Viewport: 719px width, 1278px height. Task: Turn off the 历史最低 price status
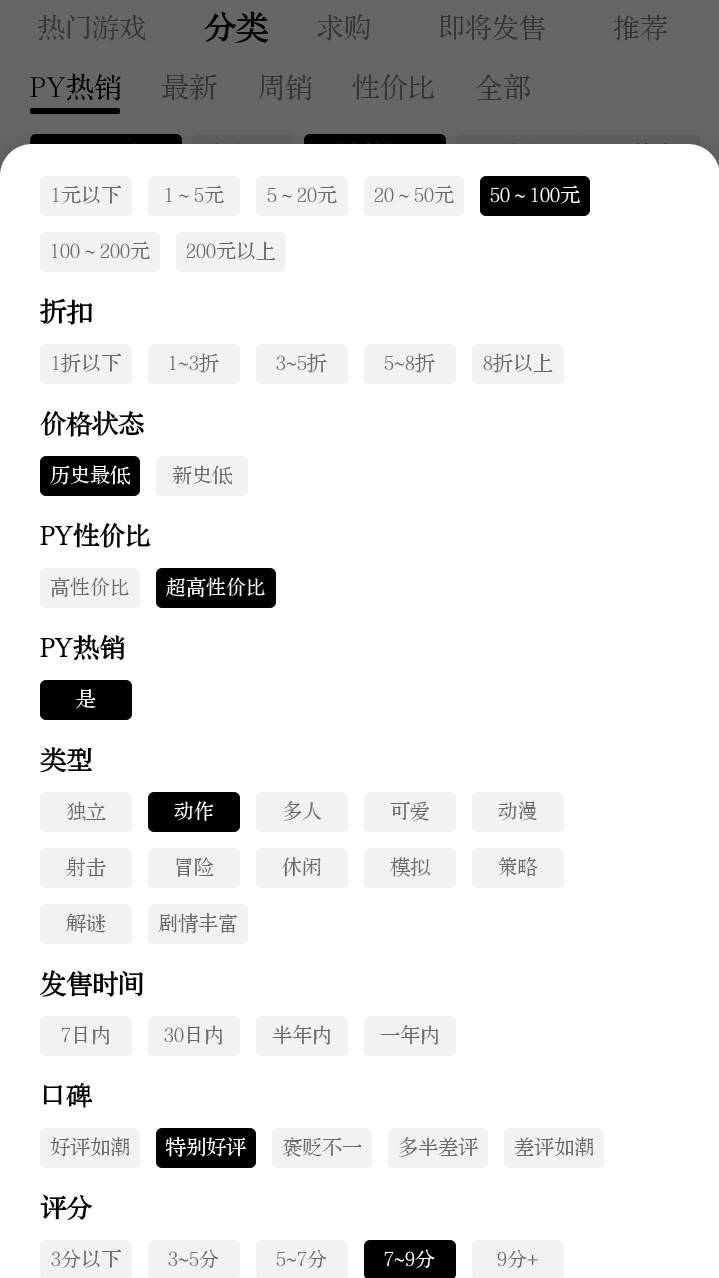pos(90,476)
